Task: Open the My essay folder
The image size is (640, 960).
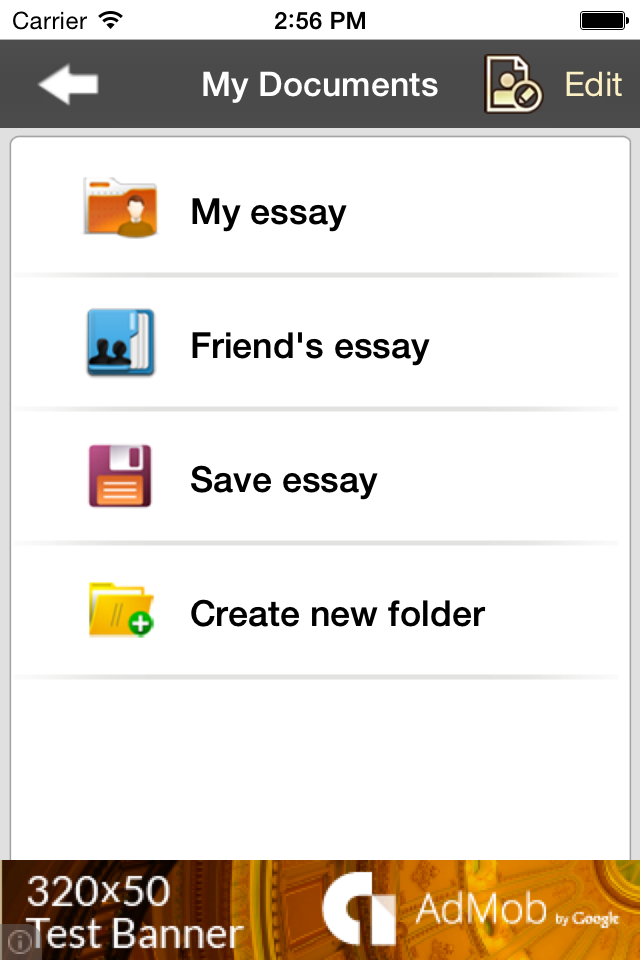Action: 268,212
